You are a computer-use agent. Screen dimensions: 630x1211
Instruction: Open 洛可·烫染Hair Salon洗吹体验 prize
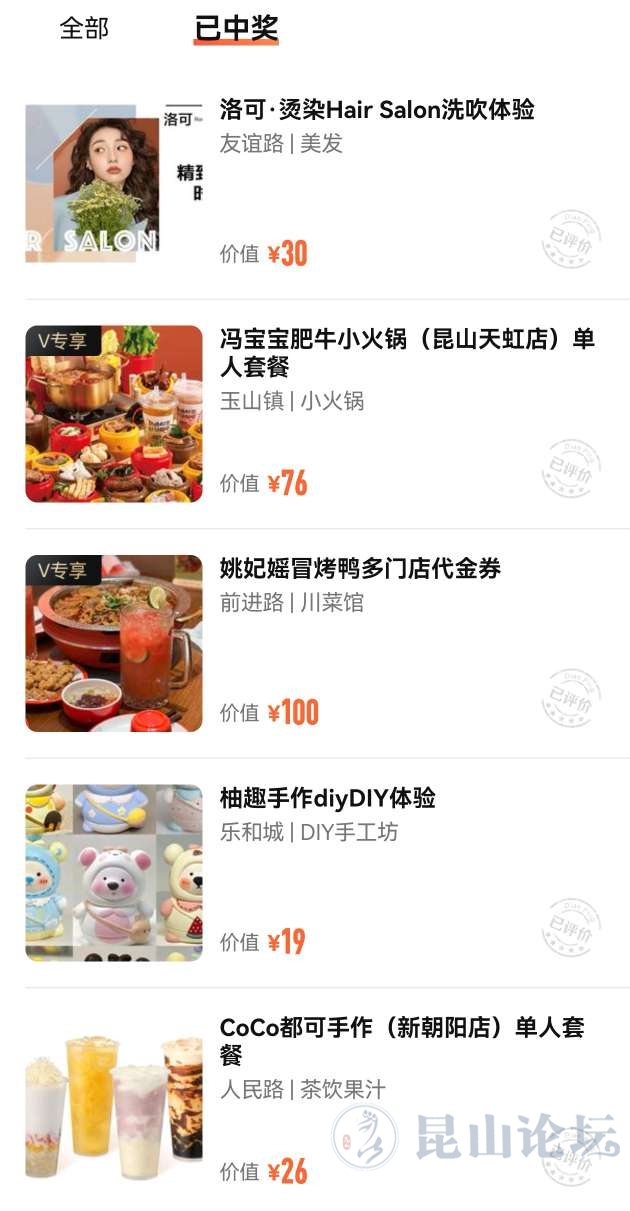377,110
